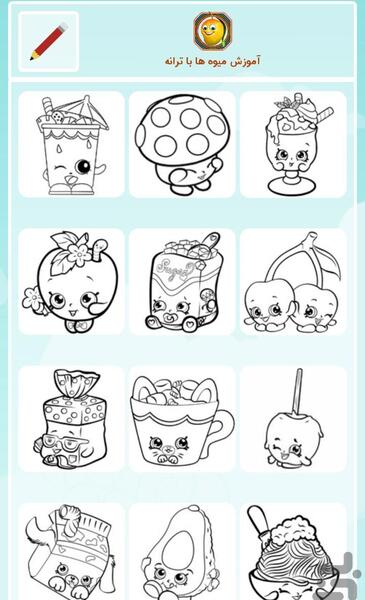Open the ice cream sundae glass drawing
365x600 pixels.
[x=293, y=144]
